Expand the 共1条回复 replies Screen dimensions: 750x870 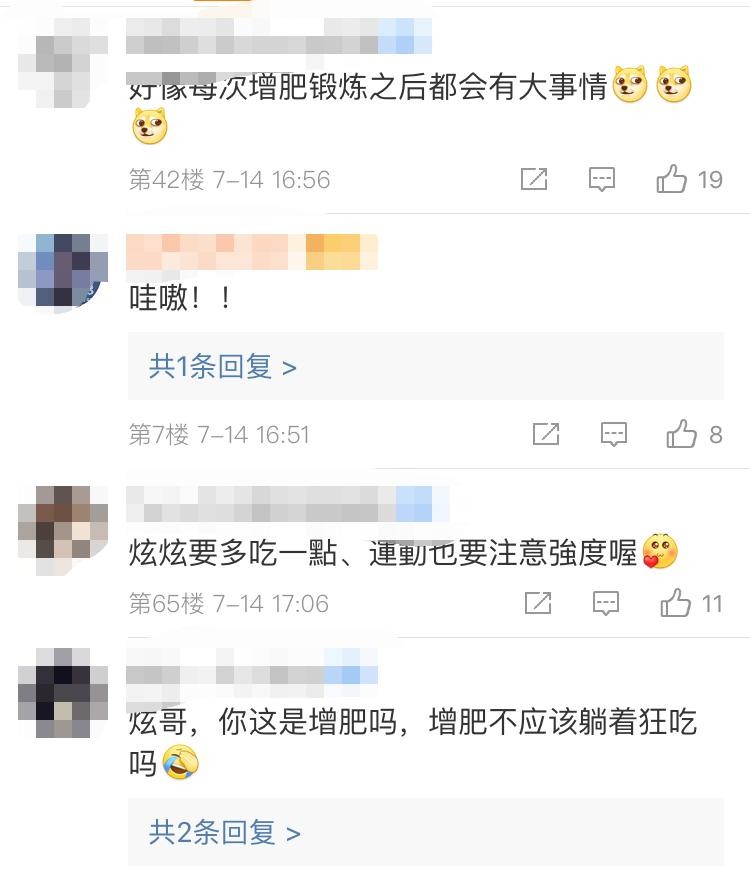[223, 367]
